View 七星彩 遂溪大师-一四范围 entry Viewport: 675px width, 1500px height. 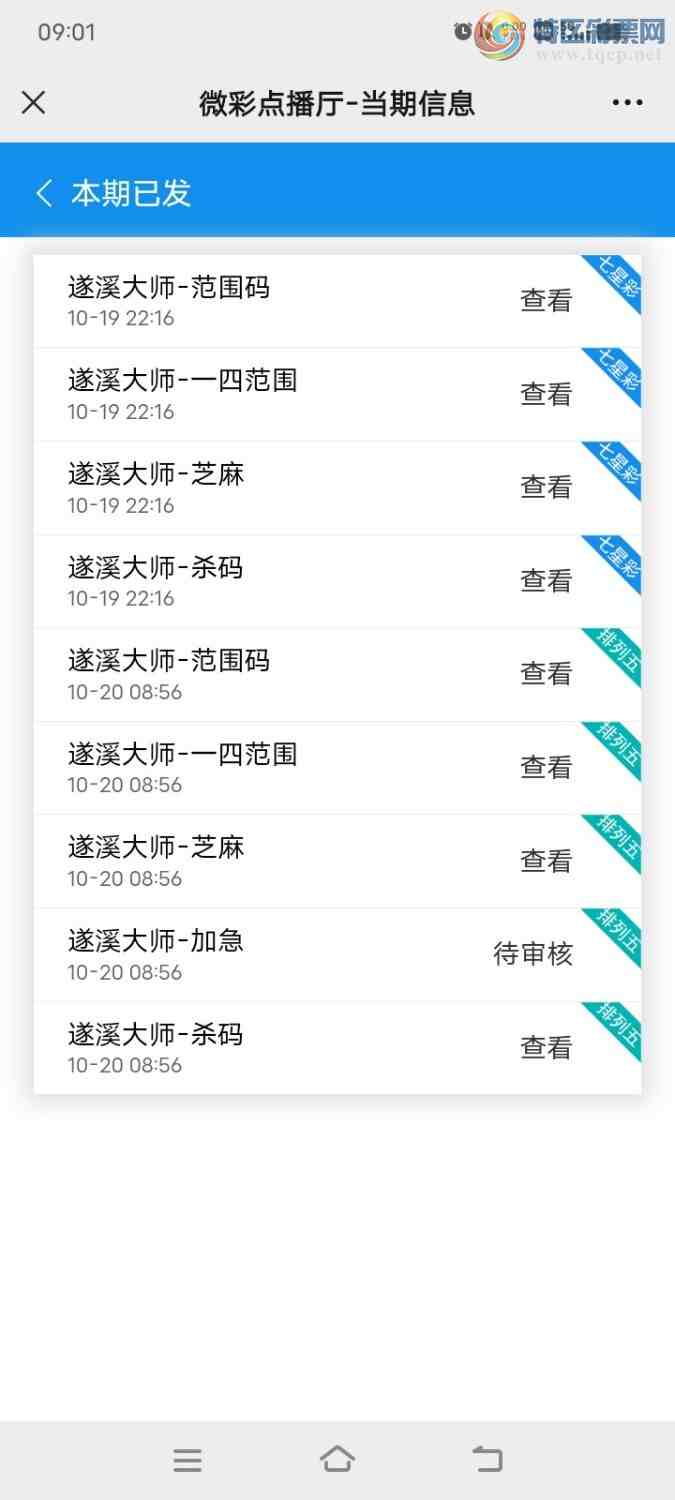click(x=545, y=394)
